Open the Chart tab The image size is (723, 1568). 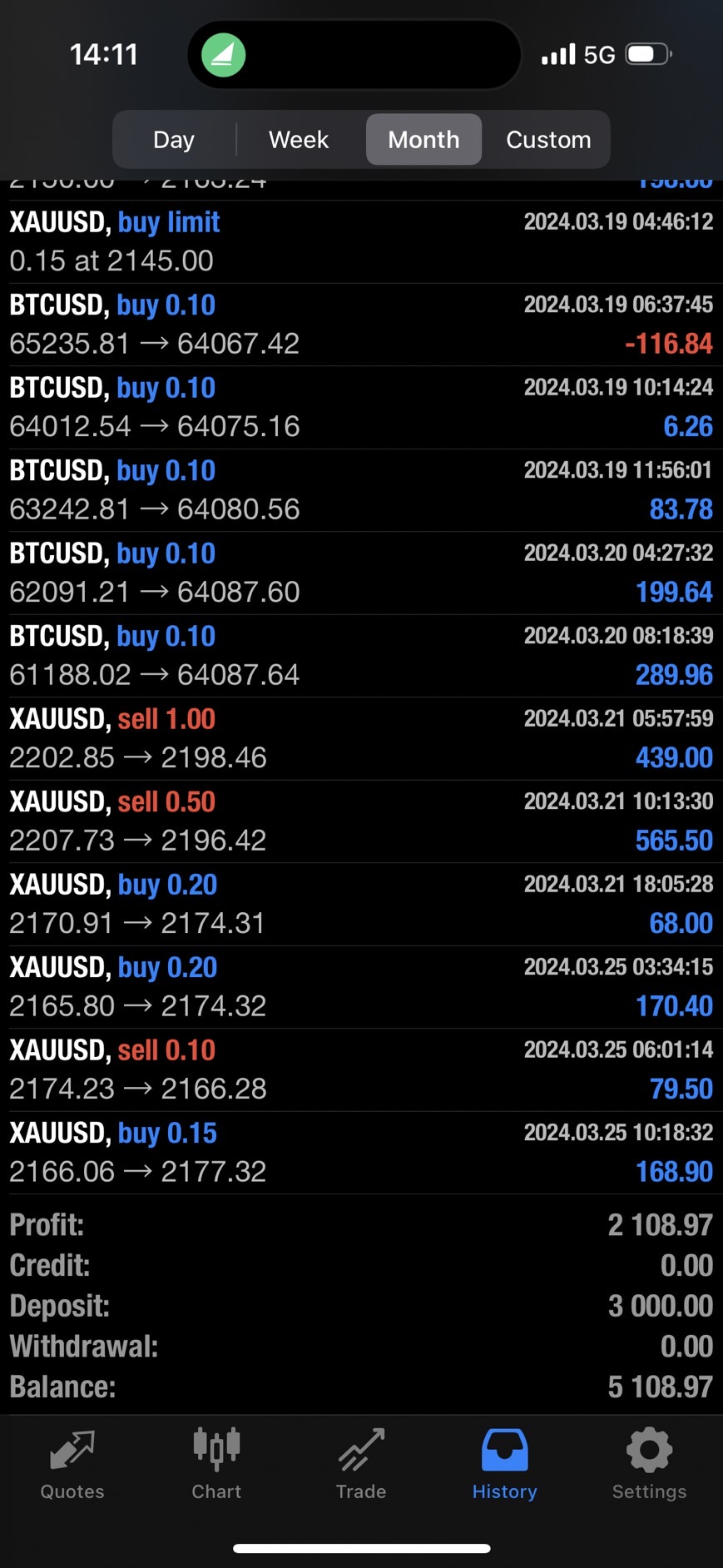(x=216, y=1465)
